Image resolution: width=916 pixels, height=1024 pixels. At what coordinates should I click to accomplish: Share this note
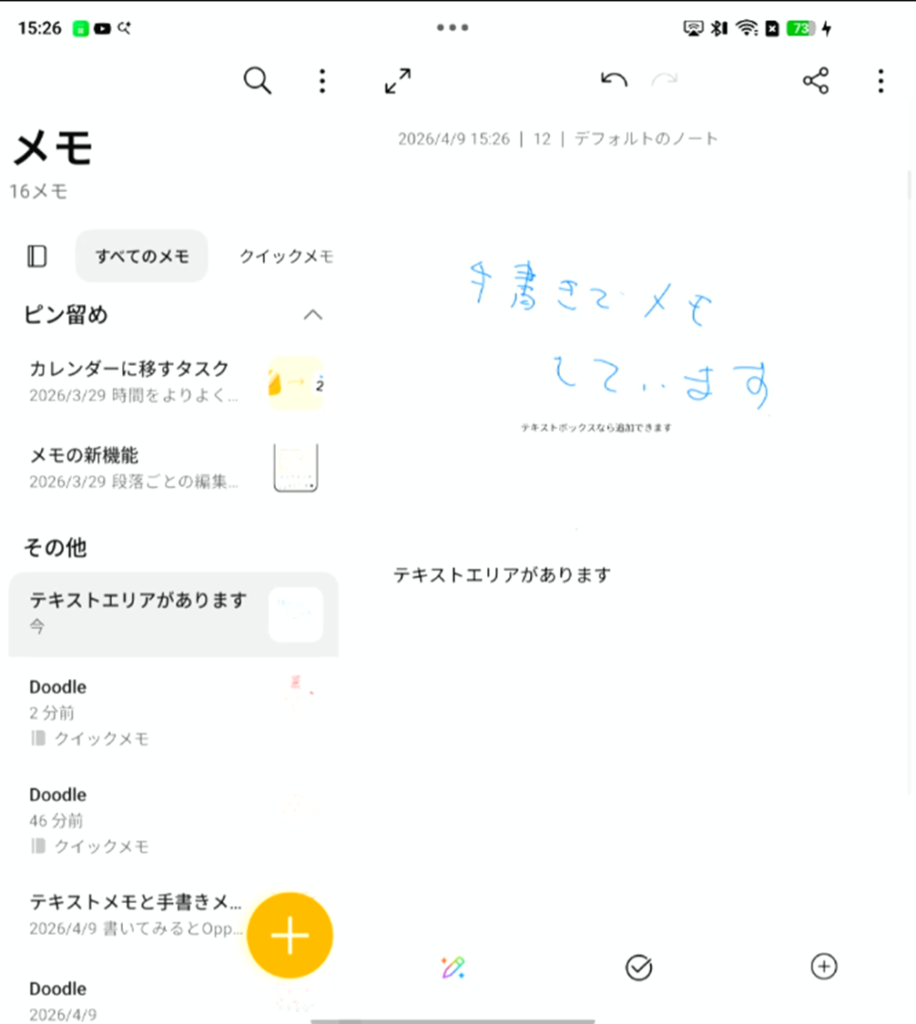(816, 81)
